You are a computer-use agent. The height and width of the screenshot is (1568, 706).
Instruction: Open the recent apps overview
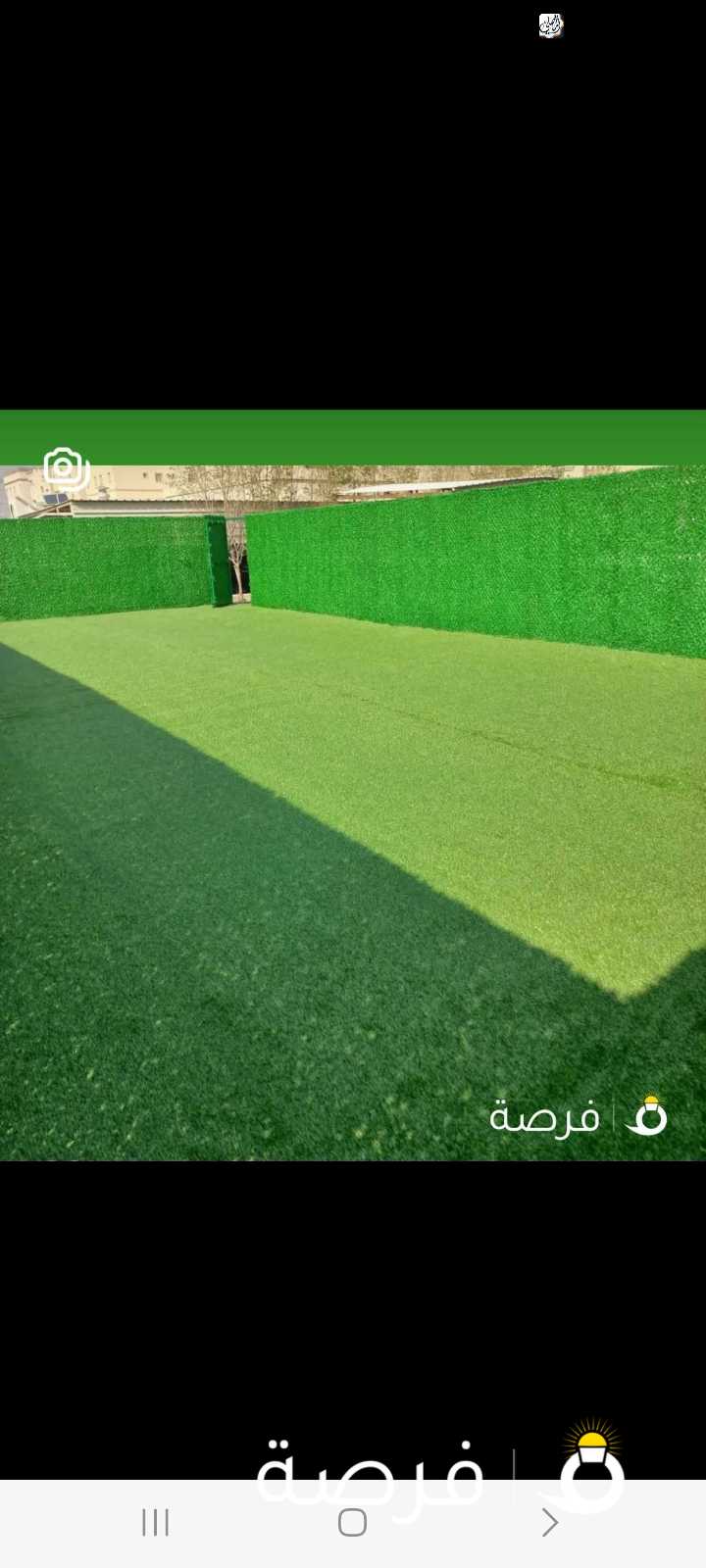[156, 1522]
